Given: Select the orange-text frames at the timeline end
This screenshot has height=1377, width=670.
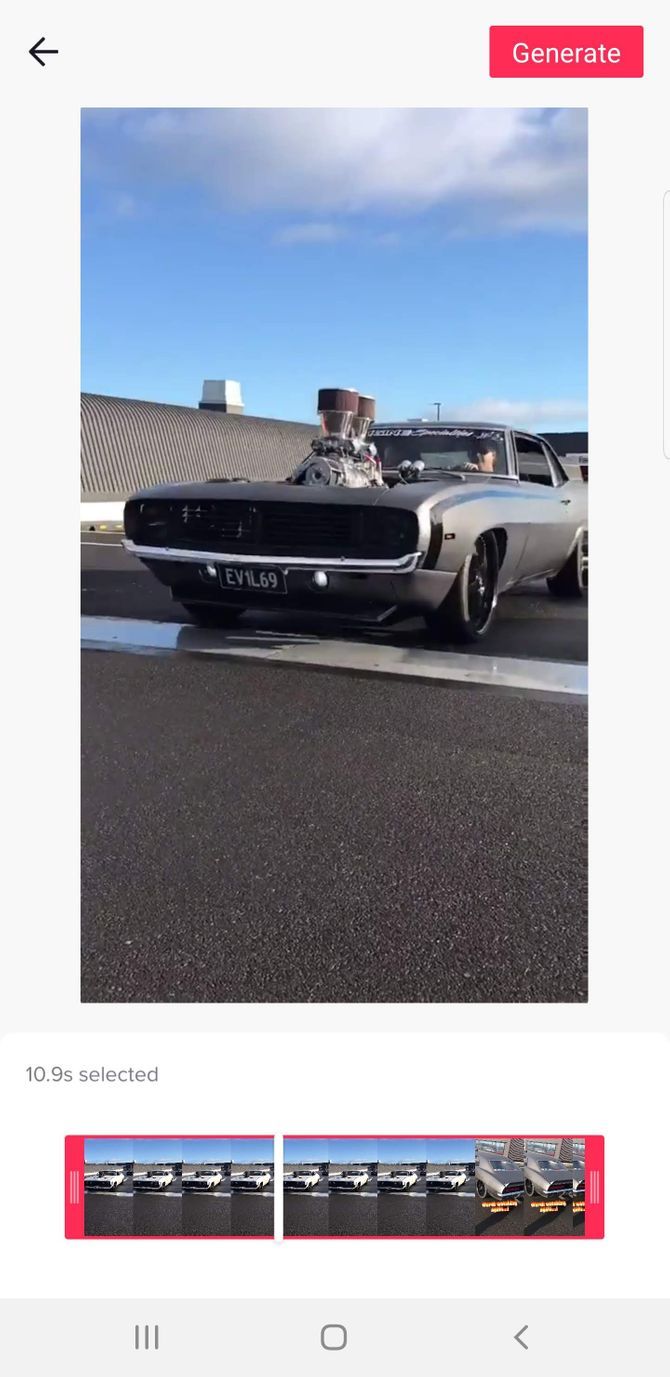Looking at the screenshot, I should (528, 1187).
